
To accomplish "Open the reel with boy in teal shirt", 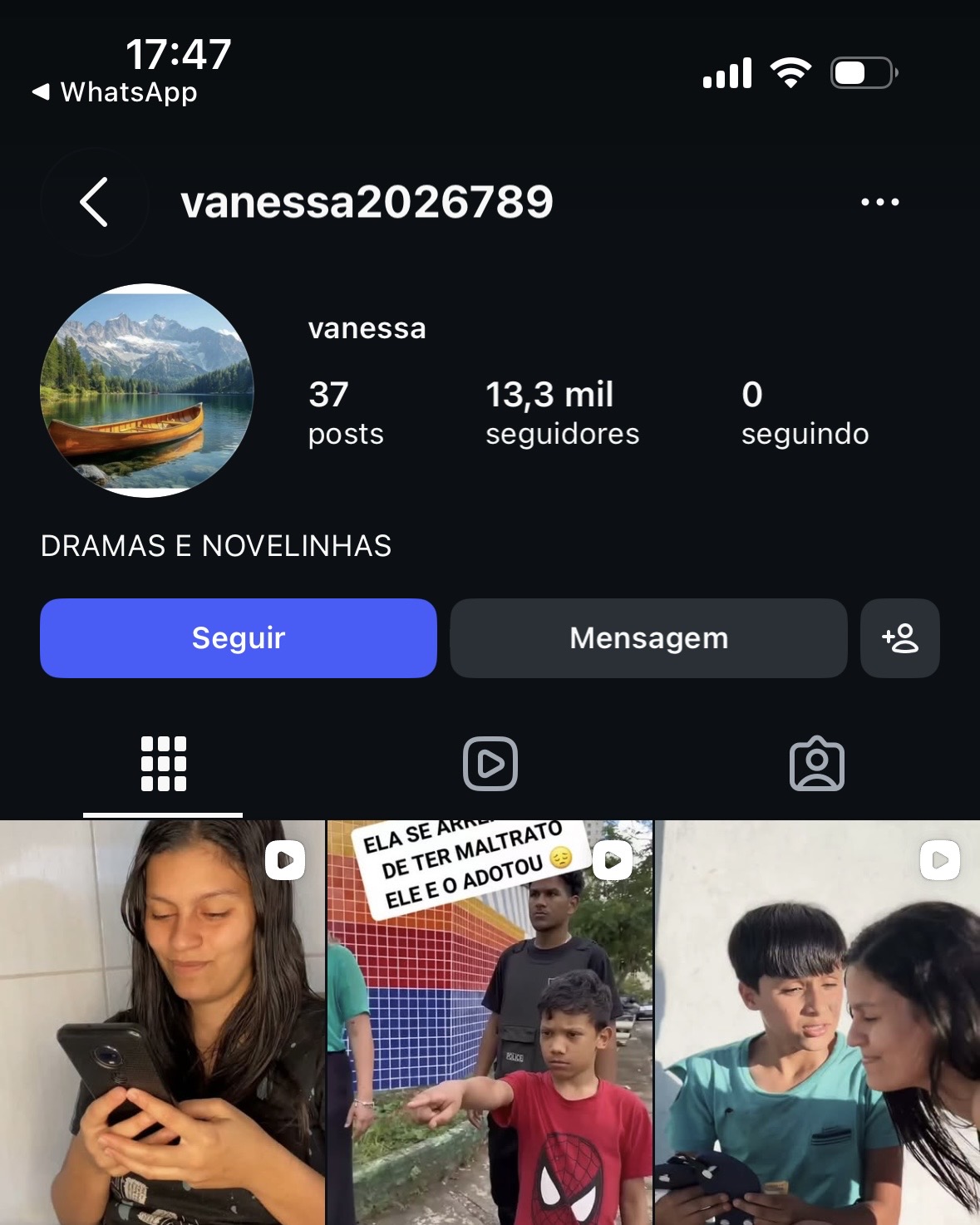I will pos(818,1022).
